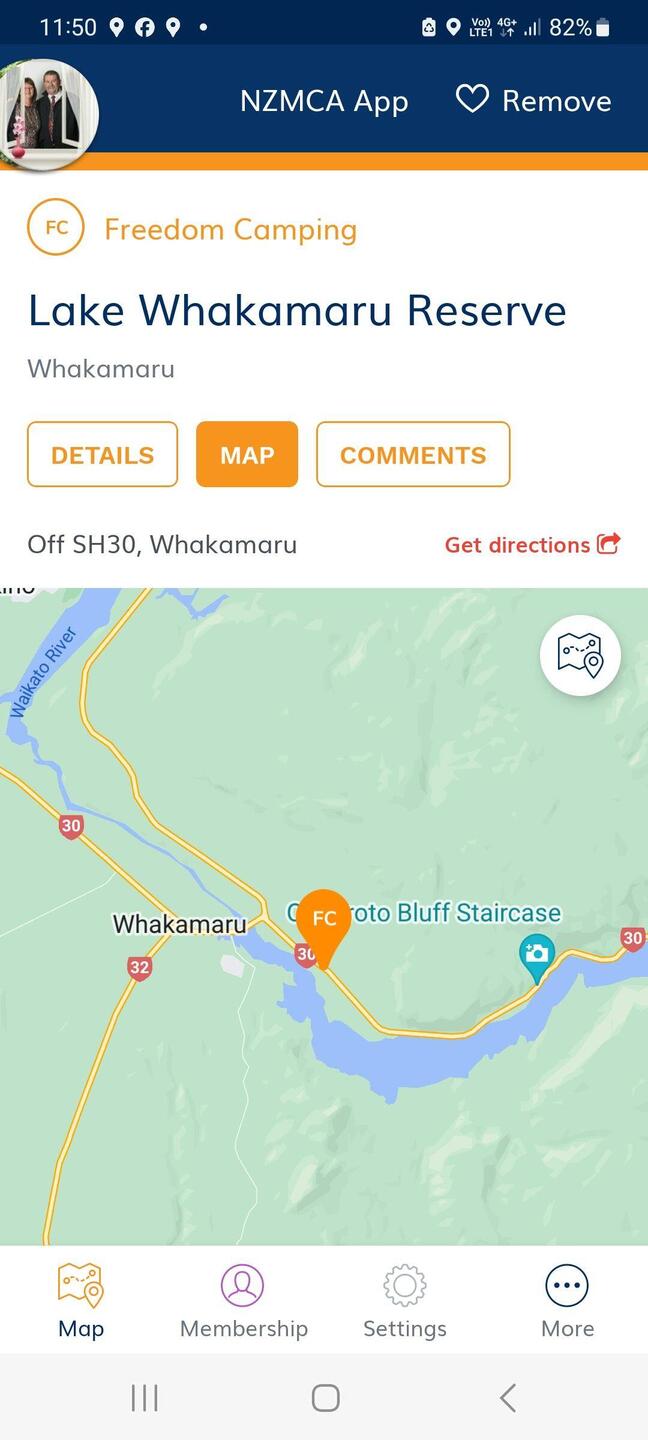The width and height of the screenshot is (648, 1440).
Task: Tap the camera marker on the map
Action: pyautogui.click(x=537, y=952)
